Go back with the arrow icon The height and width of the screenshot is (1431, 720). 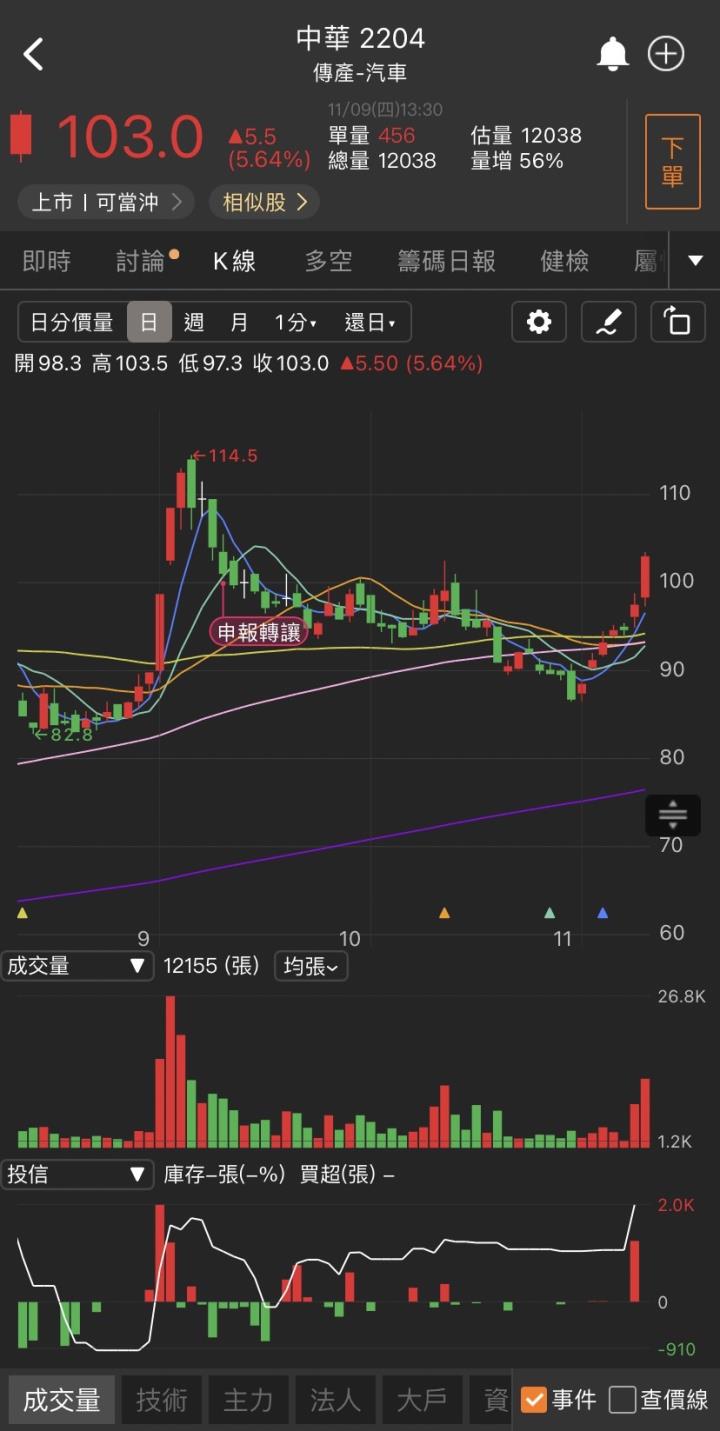[33, 53]
